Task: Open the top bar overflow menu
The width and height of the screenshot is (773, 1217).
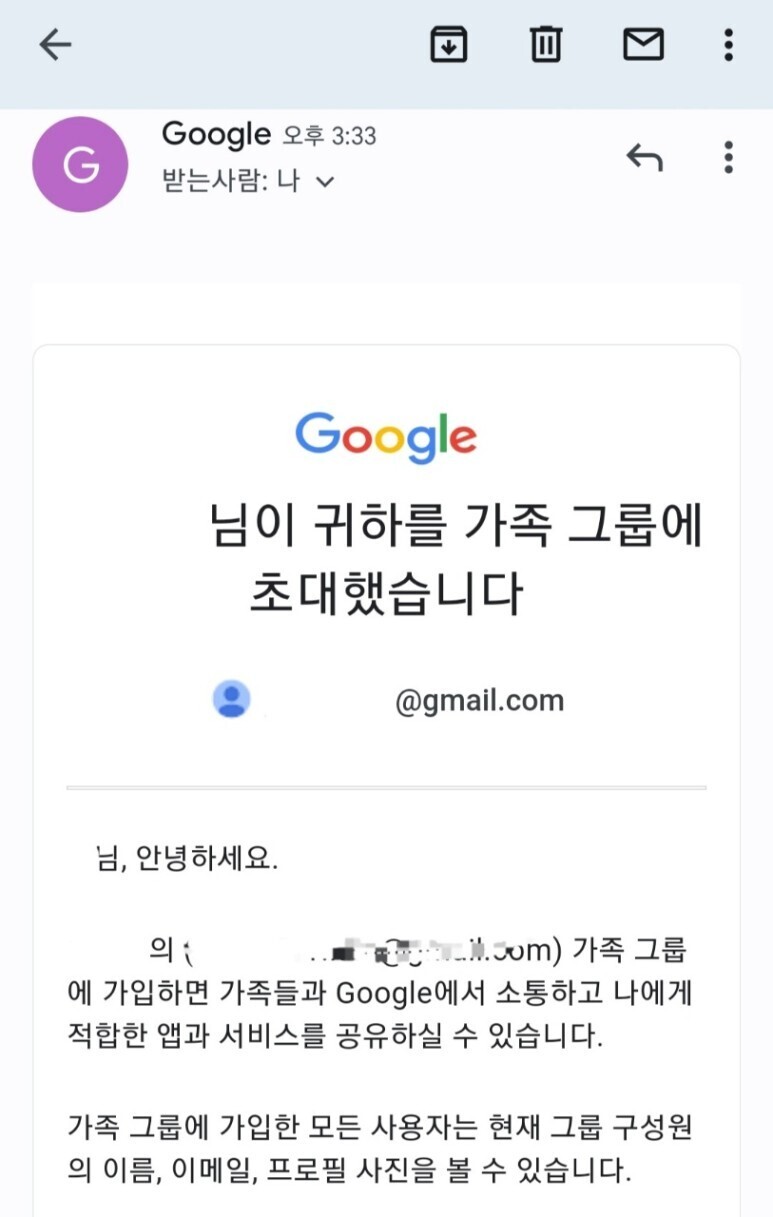Action: (729, 45)
